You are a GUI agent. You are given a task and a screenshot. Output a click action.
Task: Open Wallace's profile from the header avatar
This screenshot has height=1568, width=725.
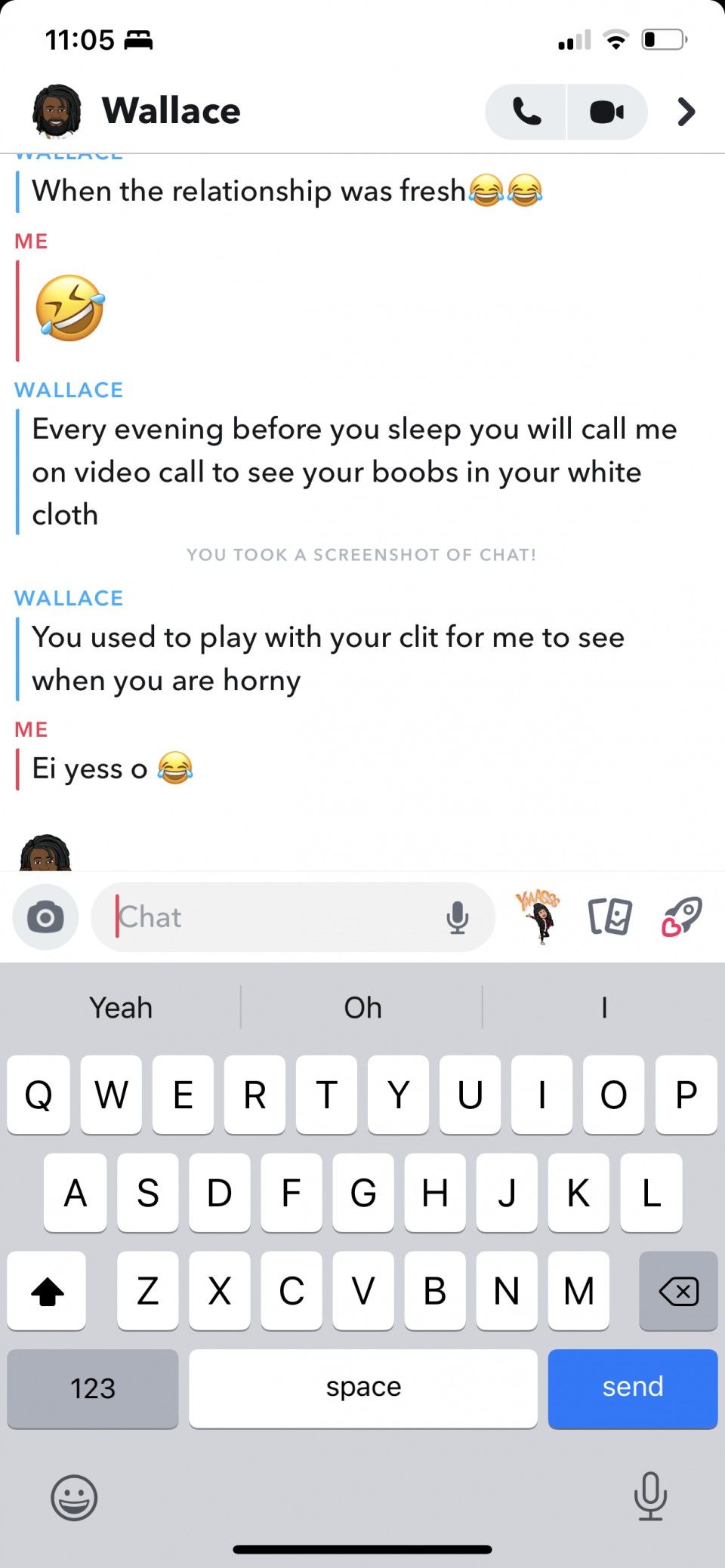coord(57,111)
